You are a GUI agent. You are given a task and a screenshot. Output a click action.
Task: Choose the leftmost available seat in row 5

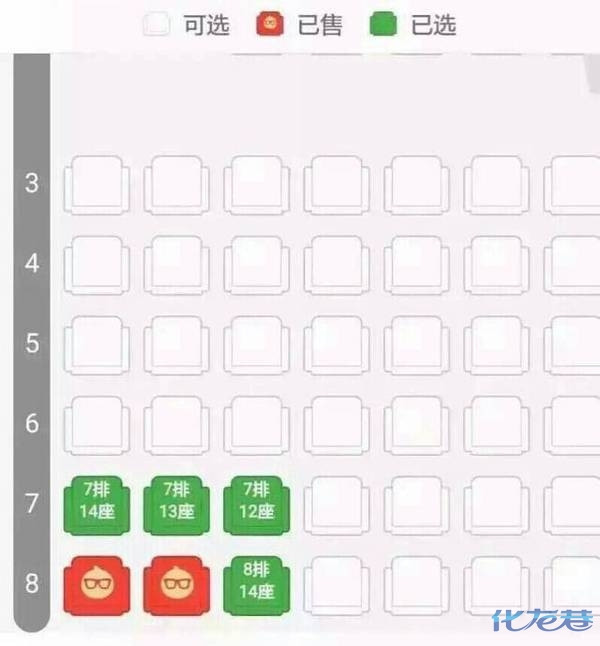pyautogui.click(x=96, y=345)
